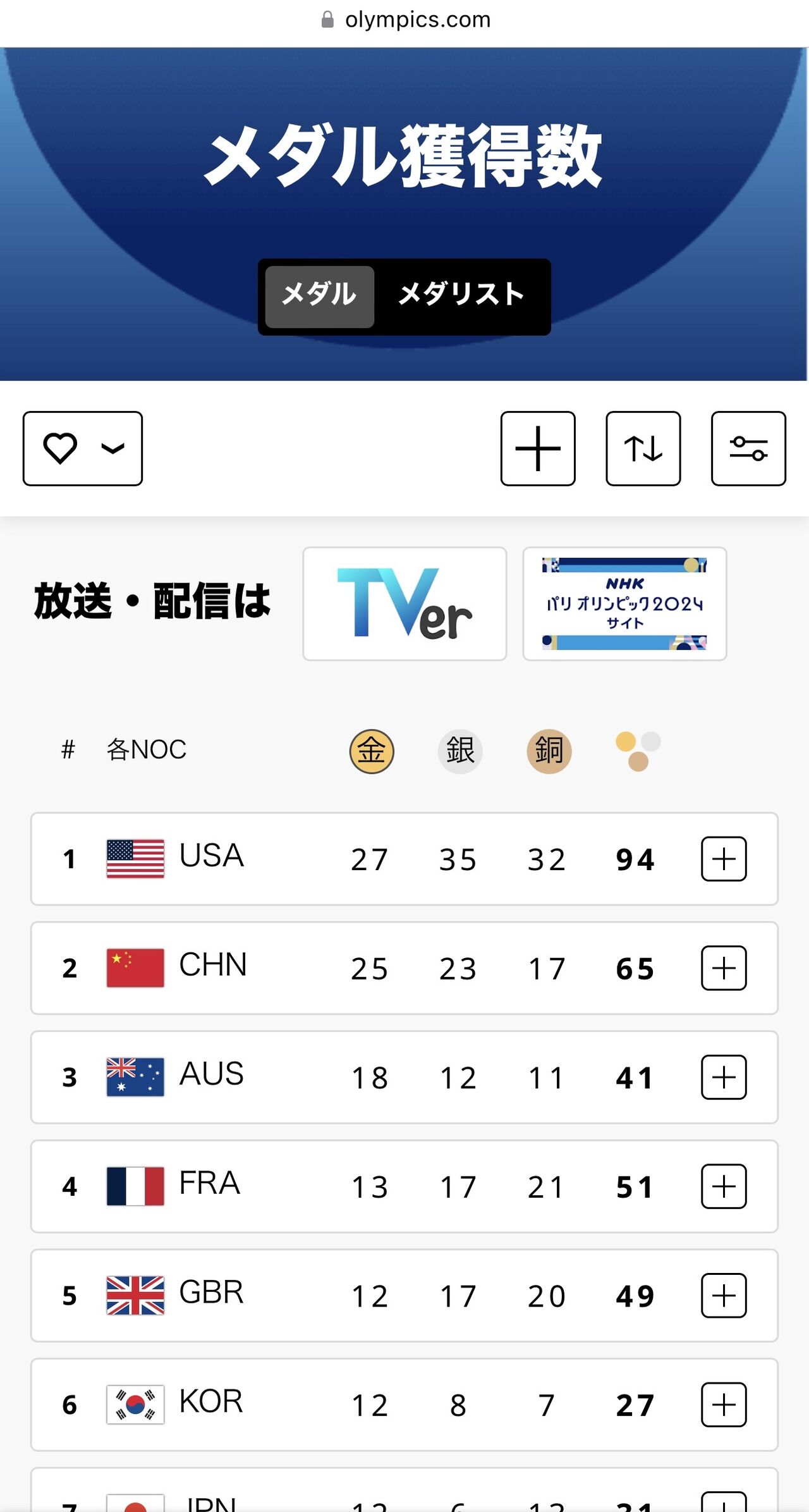Open the filter sliders button
This screenshot has height=1512, width=809.
coord(748,448)
